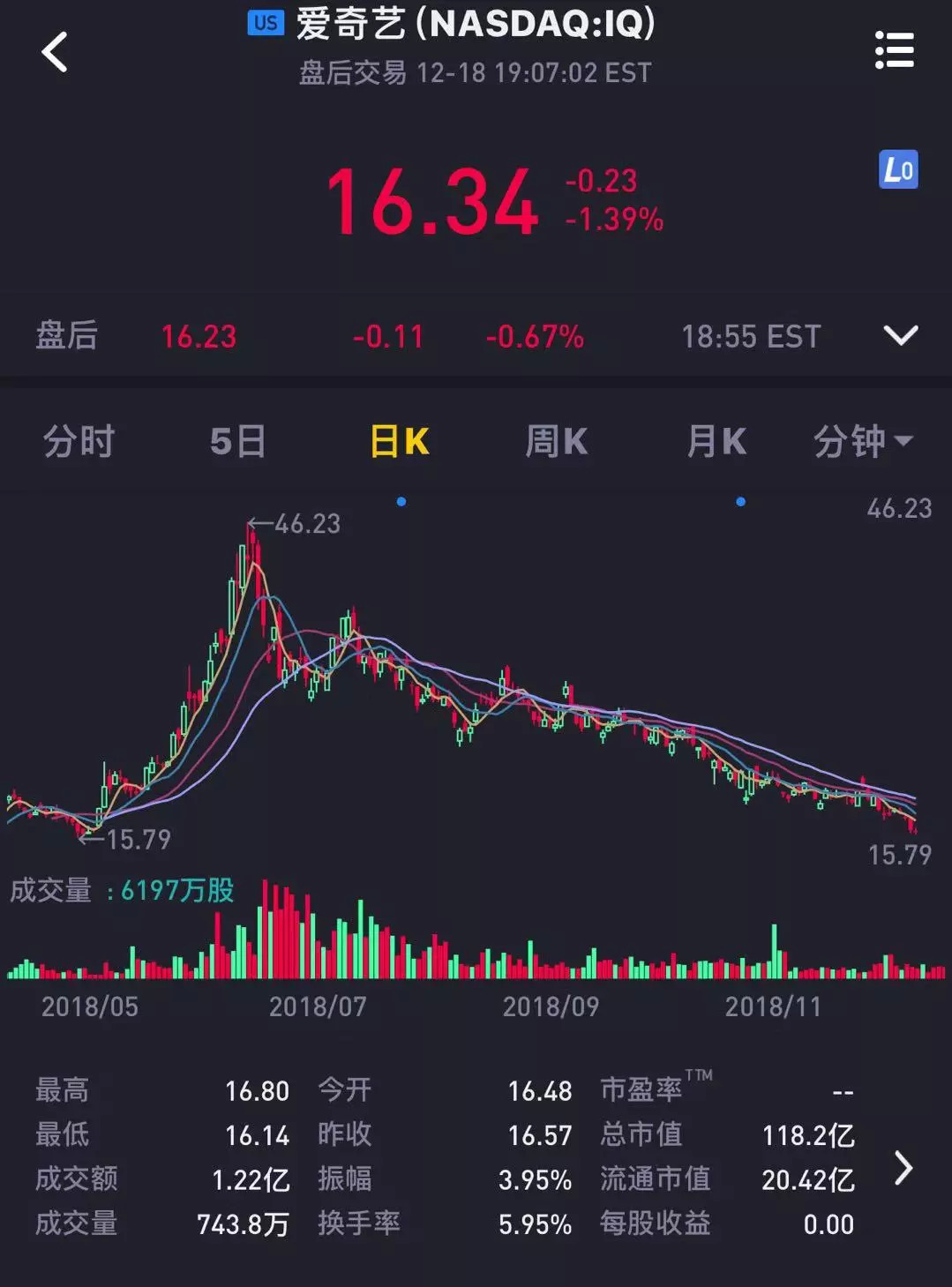Expand the 盘后 after-hours row
The height and width of the screenshot is (1287, 952).
coord(900,336)
